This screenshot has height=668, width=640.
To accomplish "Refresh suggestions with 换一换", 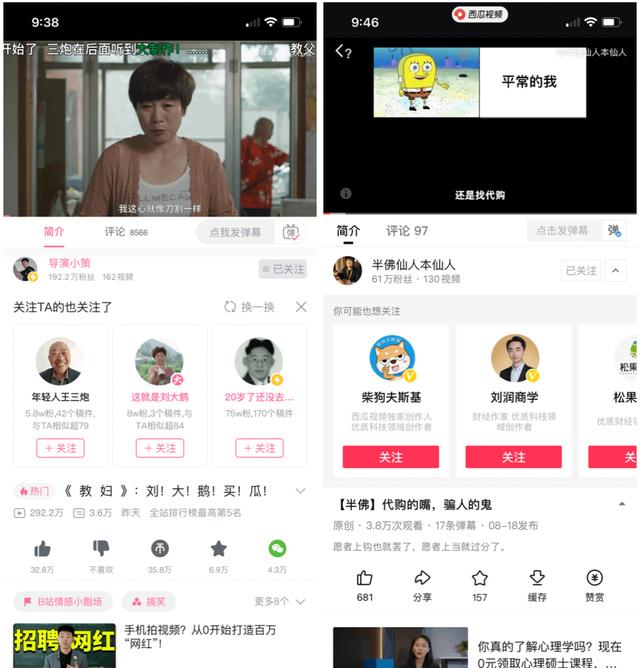I will 249,307.
